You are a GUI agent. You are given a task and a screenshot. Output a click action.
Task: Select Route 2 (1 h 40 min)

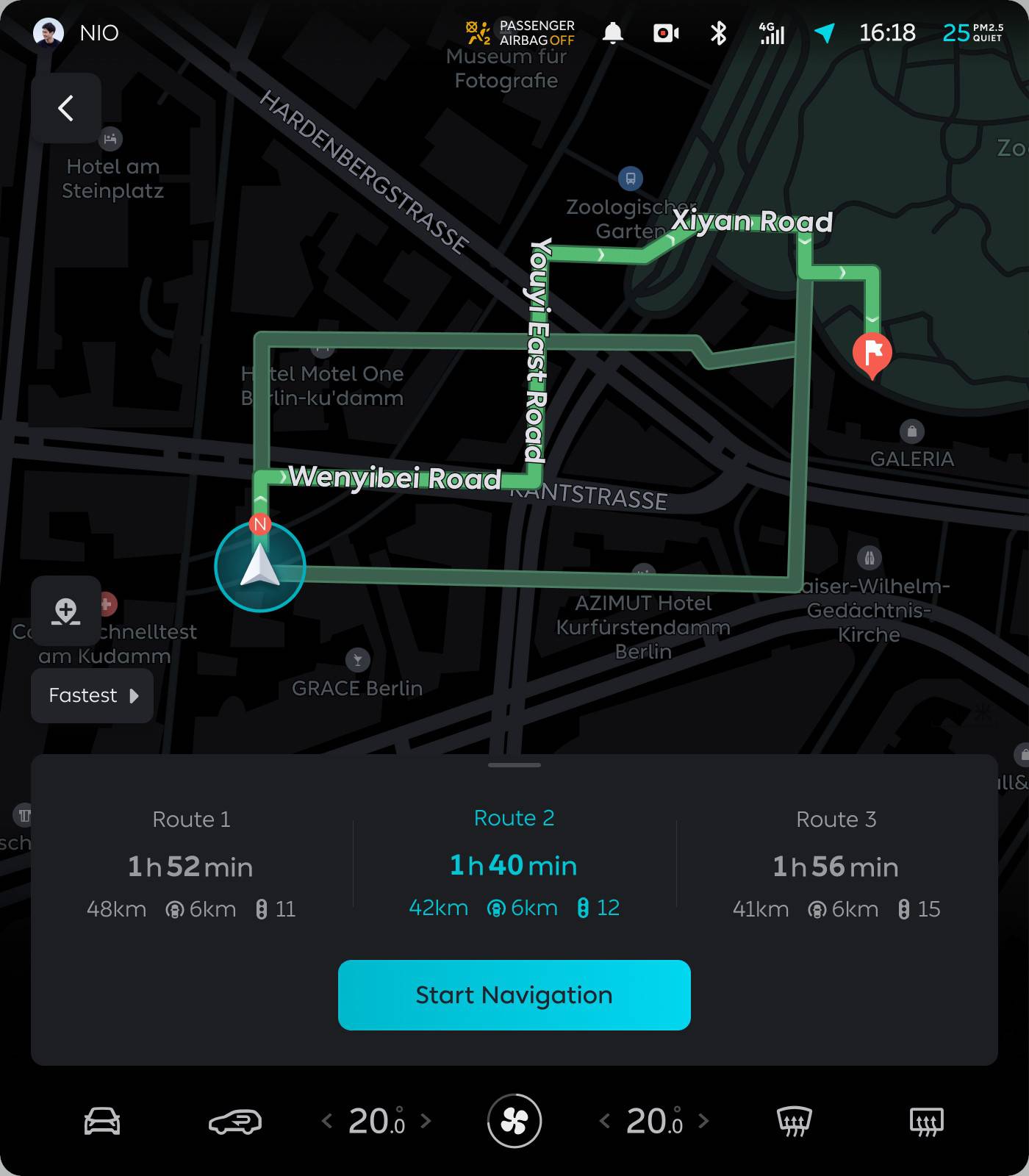(x=514, y=864)
